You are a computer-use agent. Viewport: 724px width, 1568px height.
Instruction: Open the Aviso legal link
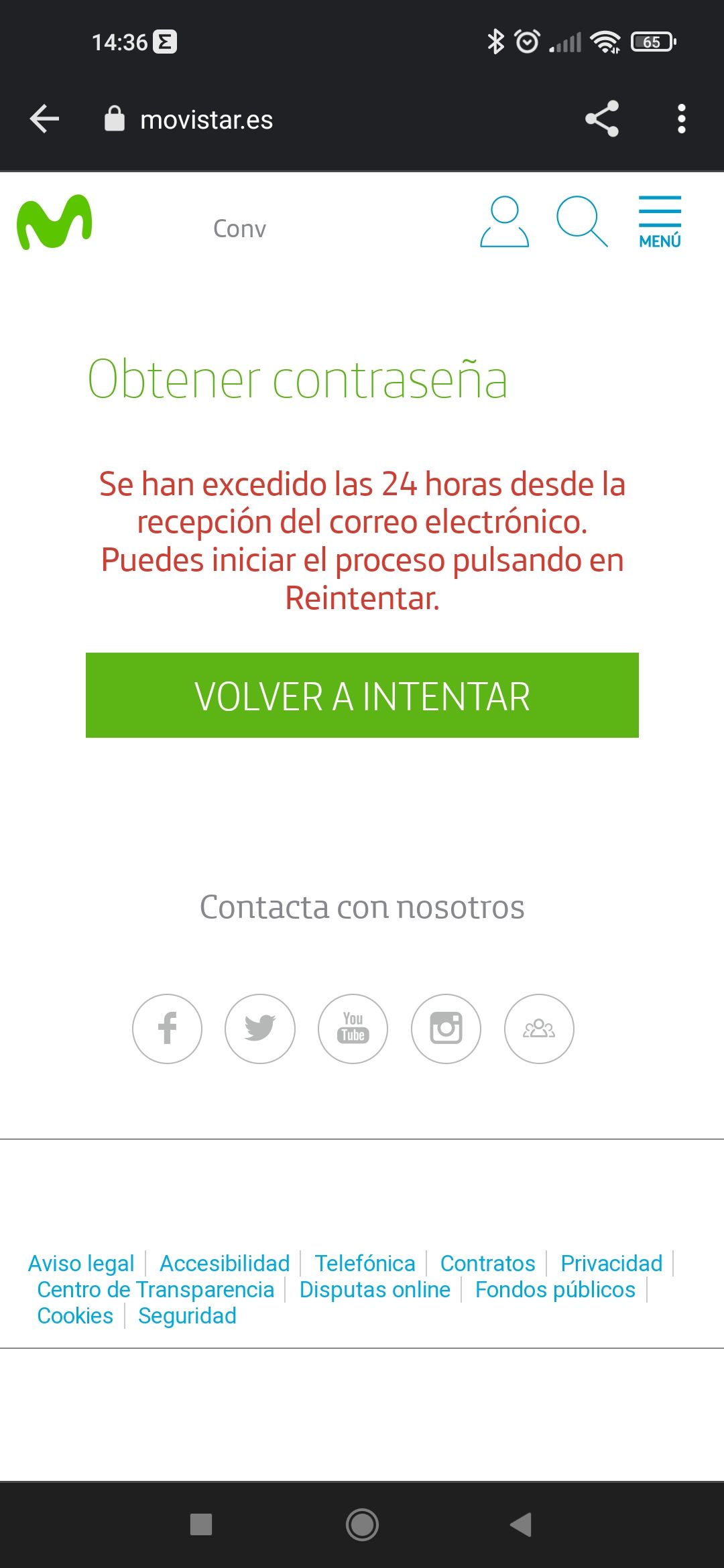(x=81, y=1262)
